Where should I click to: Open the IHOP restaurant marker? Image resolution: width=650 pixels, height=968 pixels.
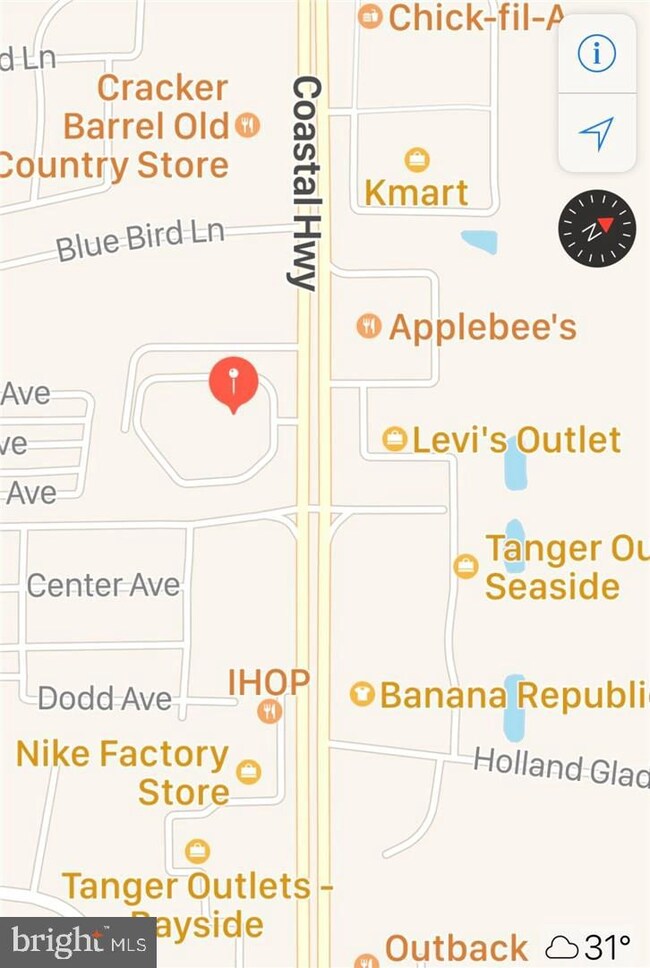[x=269, y=710]
